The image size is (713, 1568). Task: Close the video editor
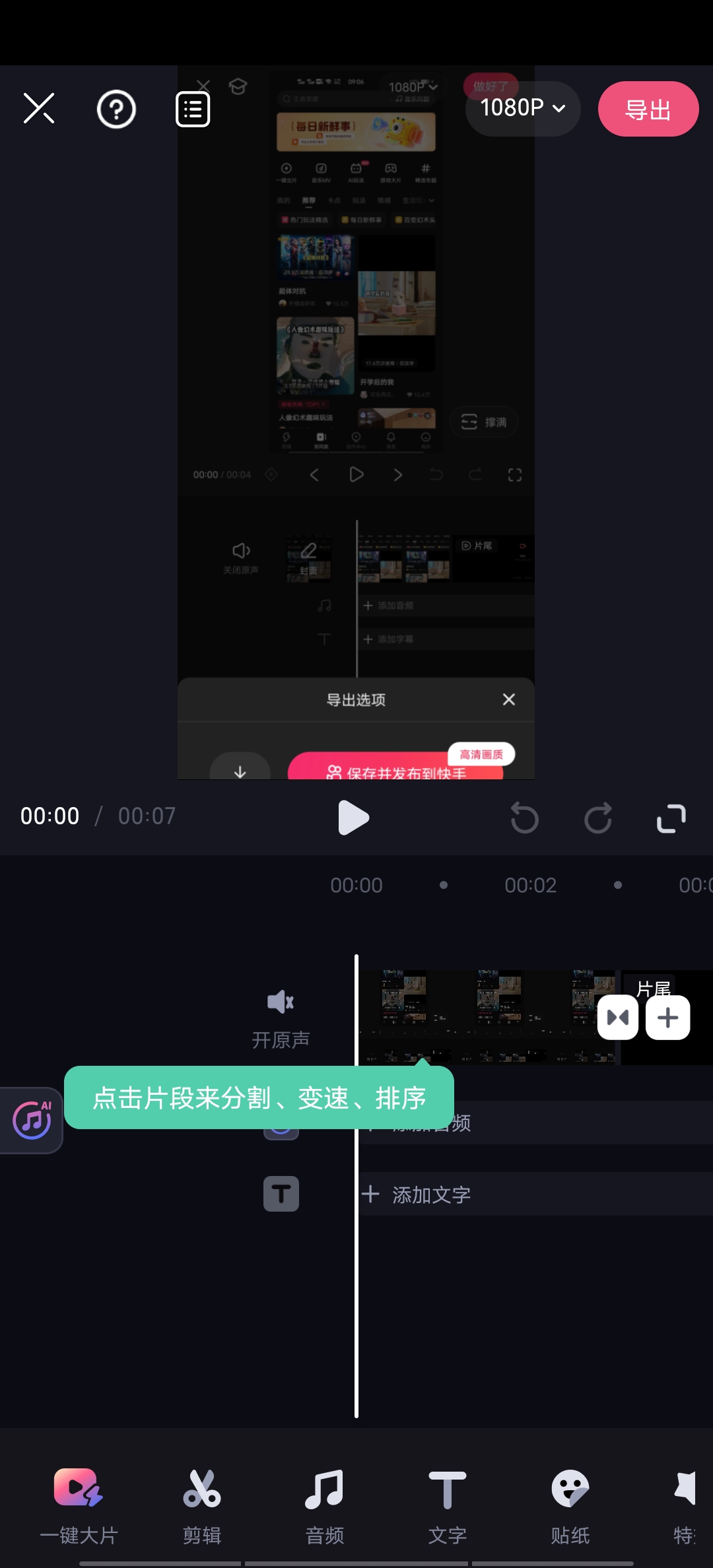(39, 108)
